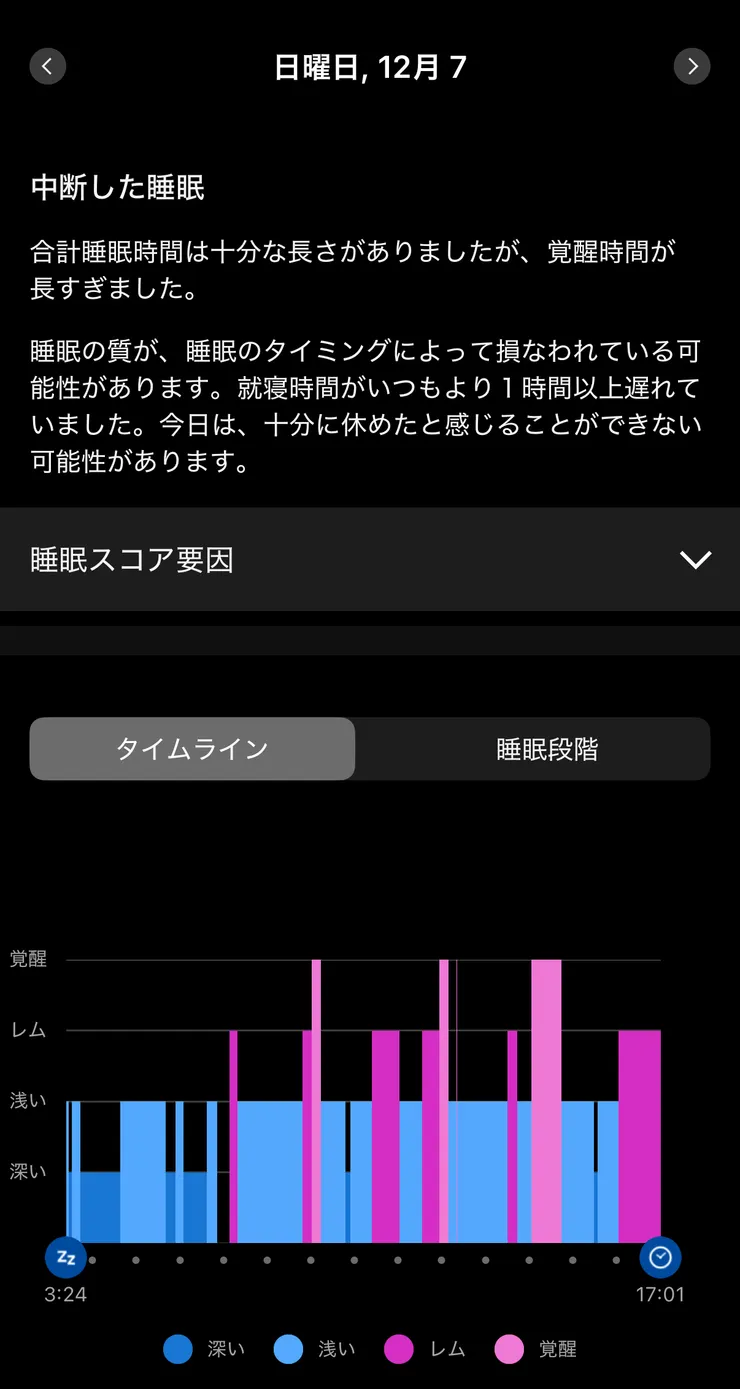Screen dimensions: 740x1389
Task: Toggle the 深い stage visibility in legend
Action: click(178, 1348)
